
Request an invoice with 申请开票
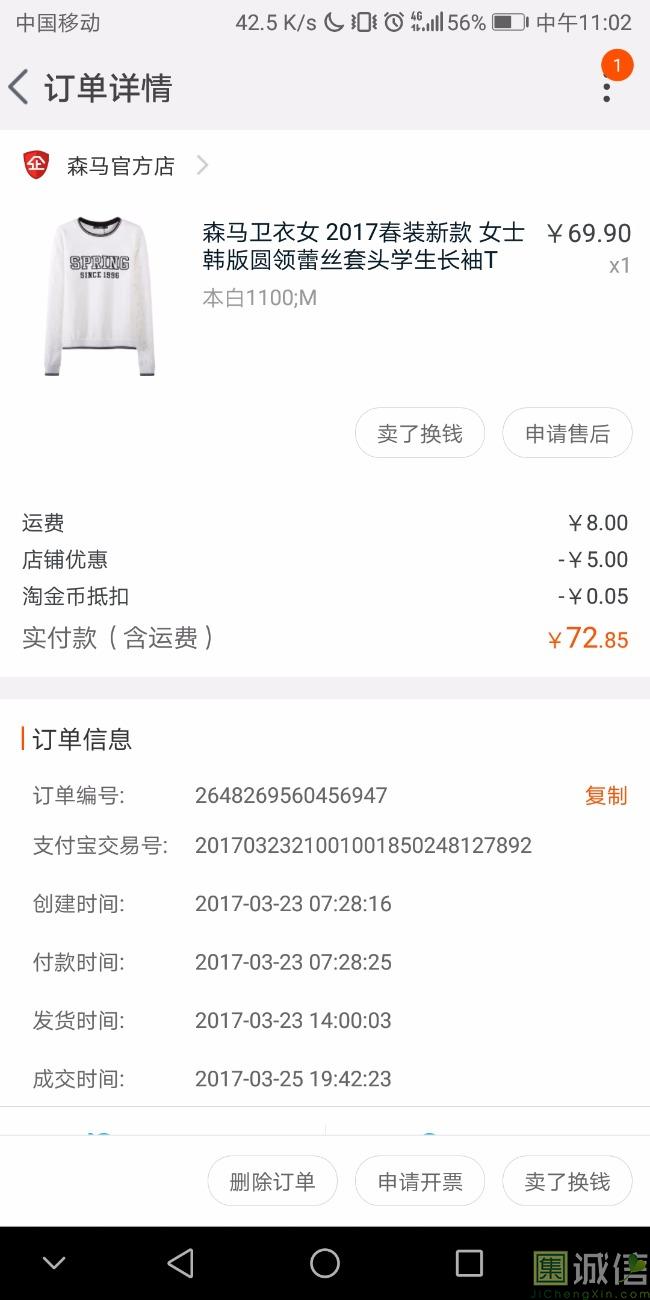(420, 1182)
